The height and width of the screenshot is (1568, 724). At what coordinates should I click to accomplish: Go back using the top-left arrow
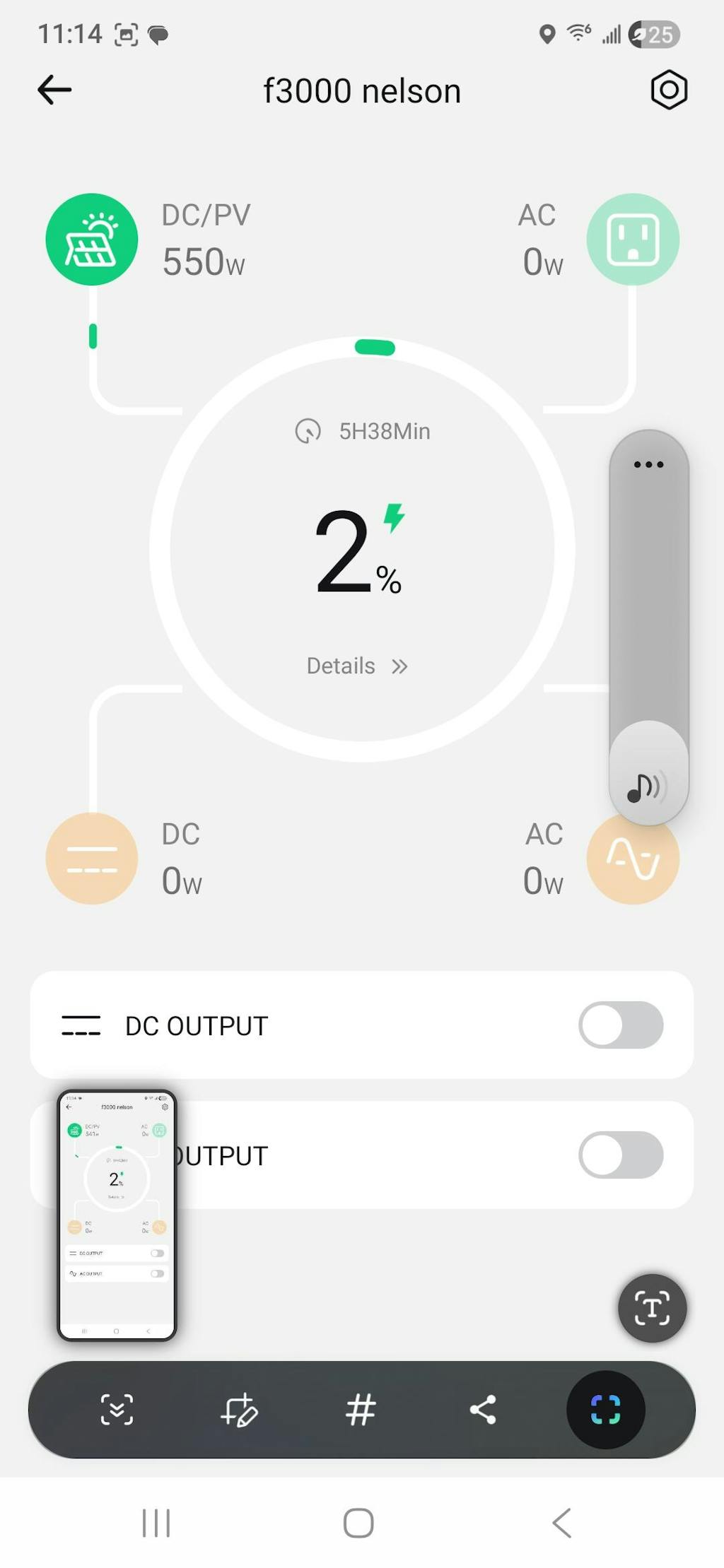click(x=54, y=90)
